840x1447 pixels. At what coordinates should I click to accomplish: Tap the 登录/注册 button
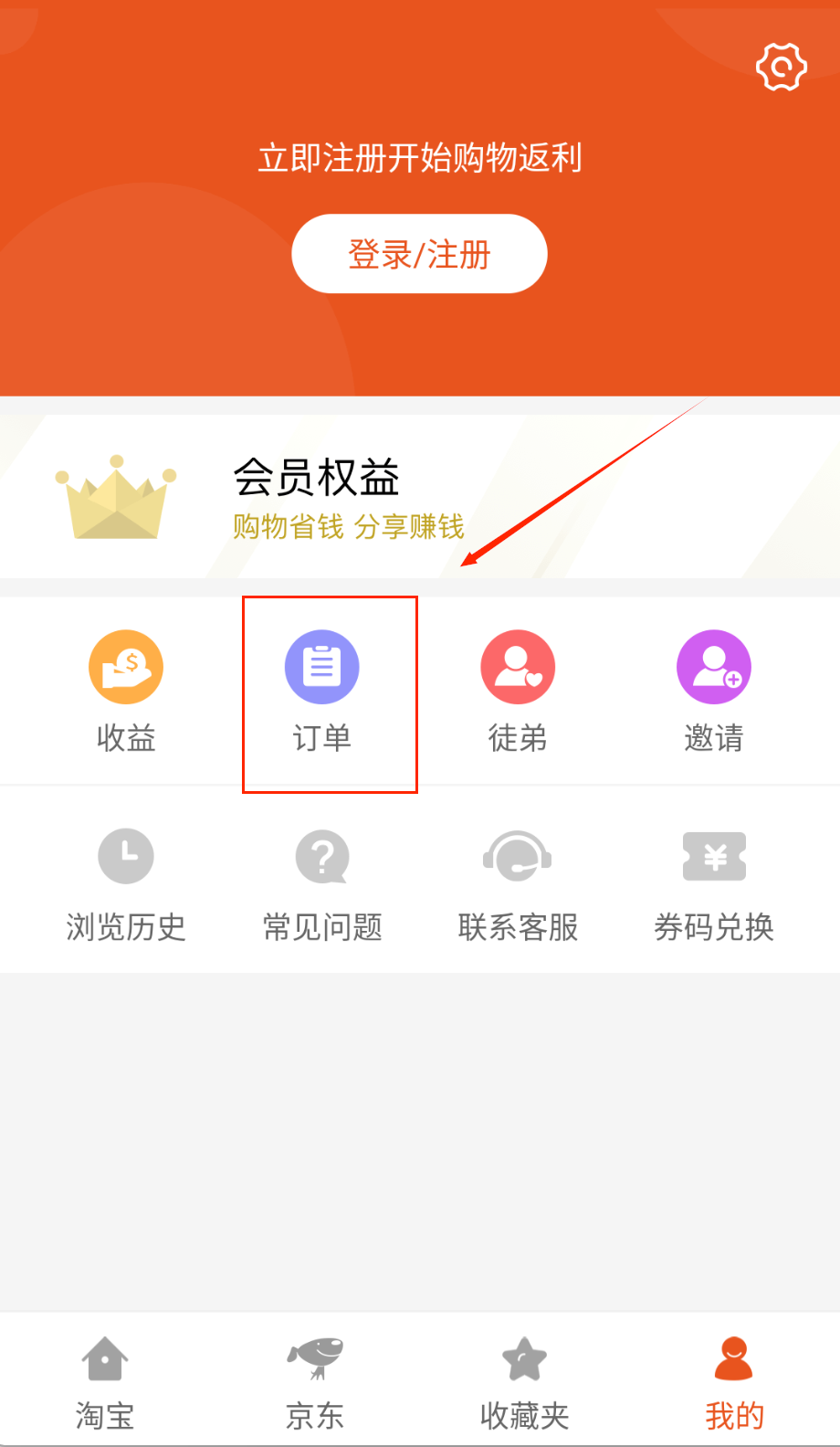coord(419,254)
